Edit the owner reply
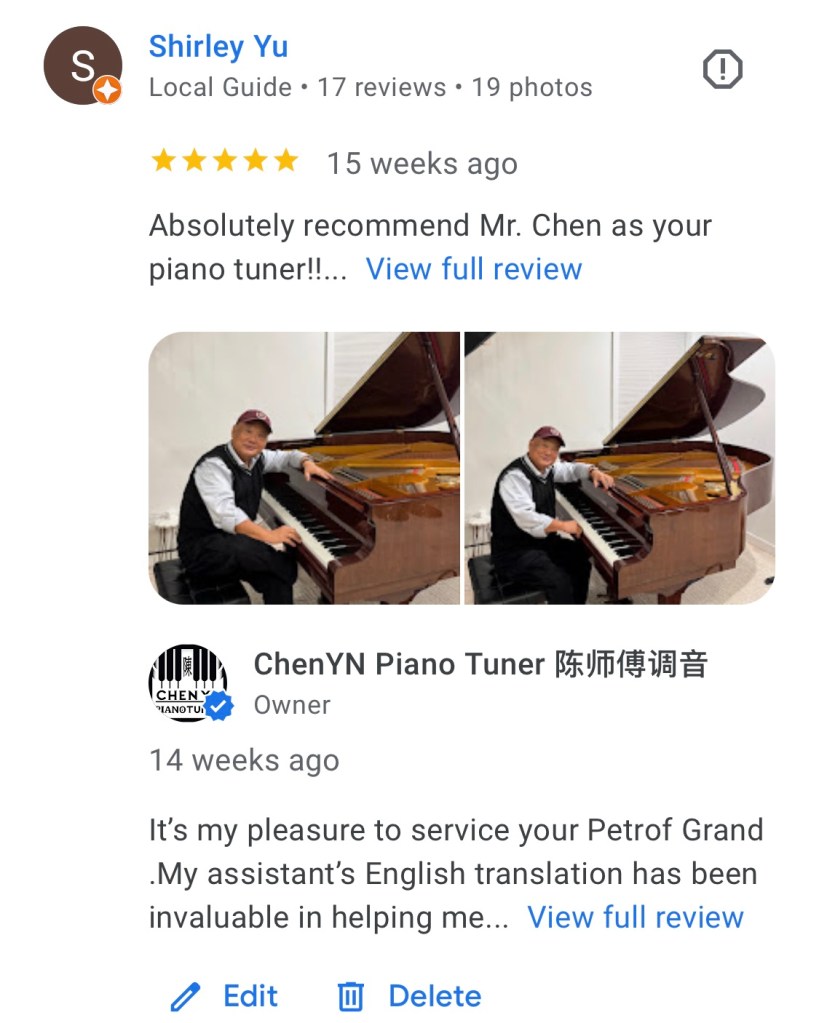The height and width of the screenshot is (1023, 819). [x=225, y=996]
